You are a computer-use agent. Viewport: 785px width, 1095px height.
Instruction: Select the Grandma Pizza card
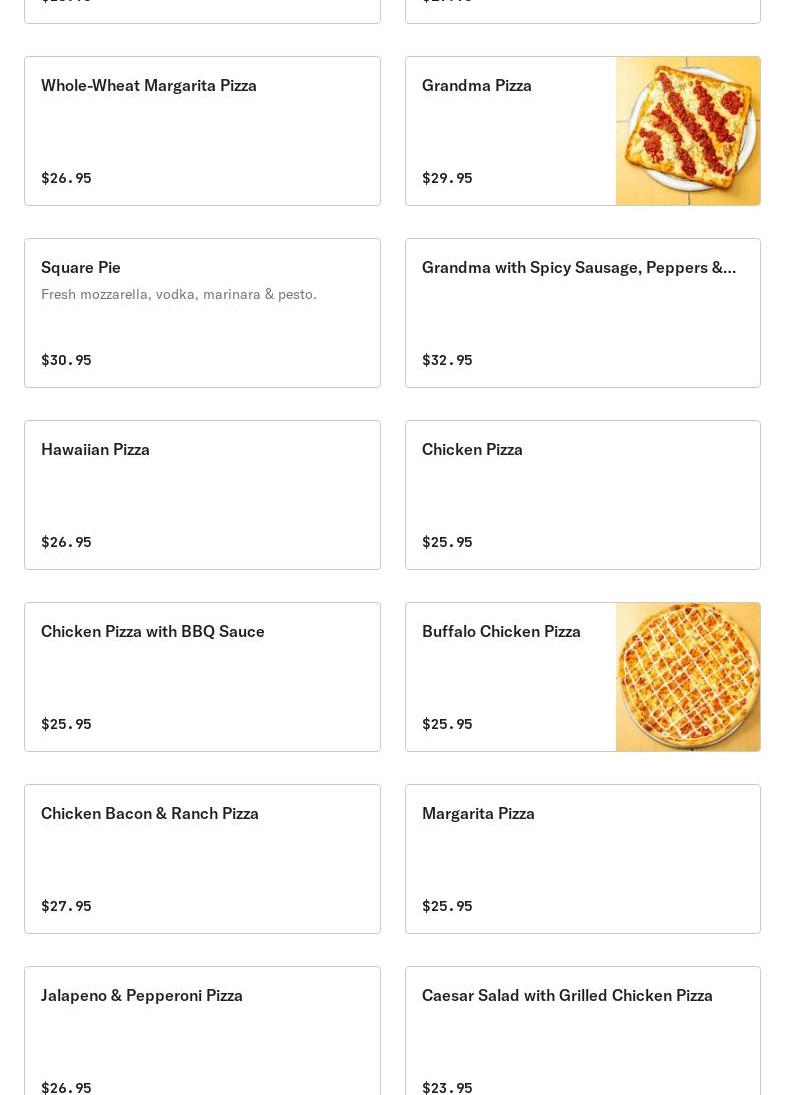click(582, 131)
